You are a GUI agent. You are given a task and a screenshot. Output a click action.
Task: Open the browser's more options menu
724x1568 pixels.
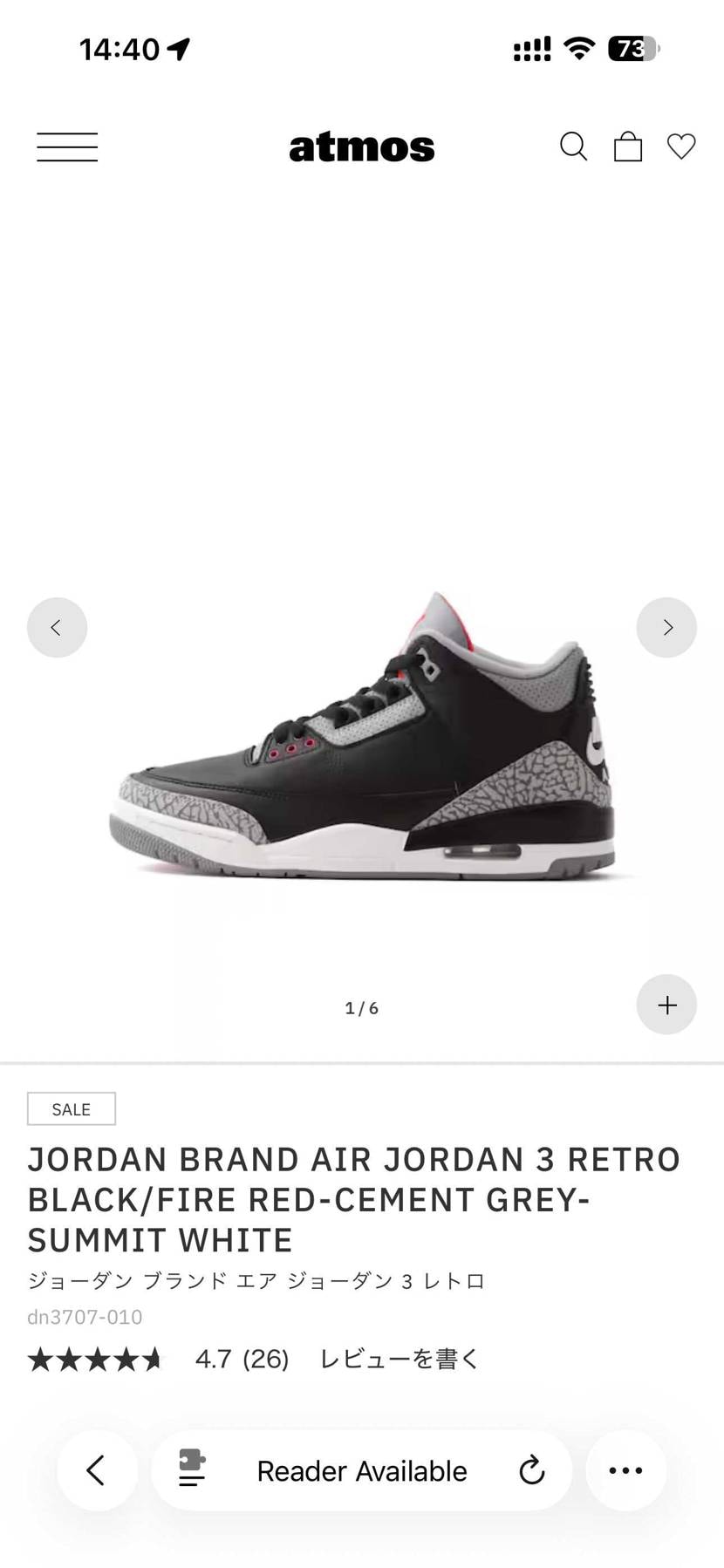pyautogui.click(x=625, y=1470)
